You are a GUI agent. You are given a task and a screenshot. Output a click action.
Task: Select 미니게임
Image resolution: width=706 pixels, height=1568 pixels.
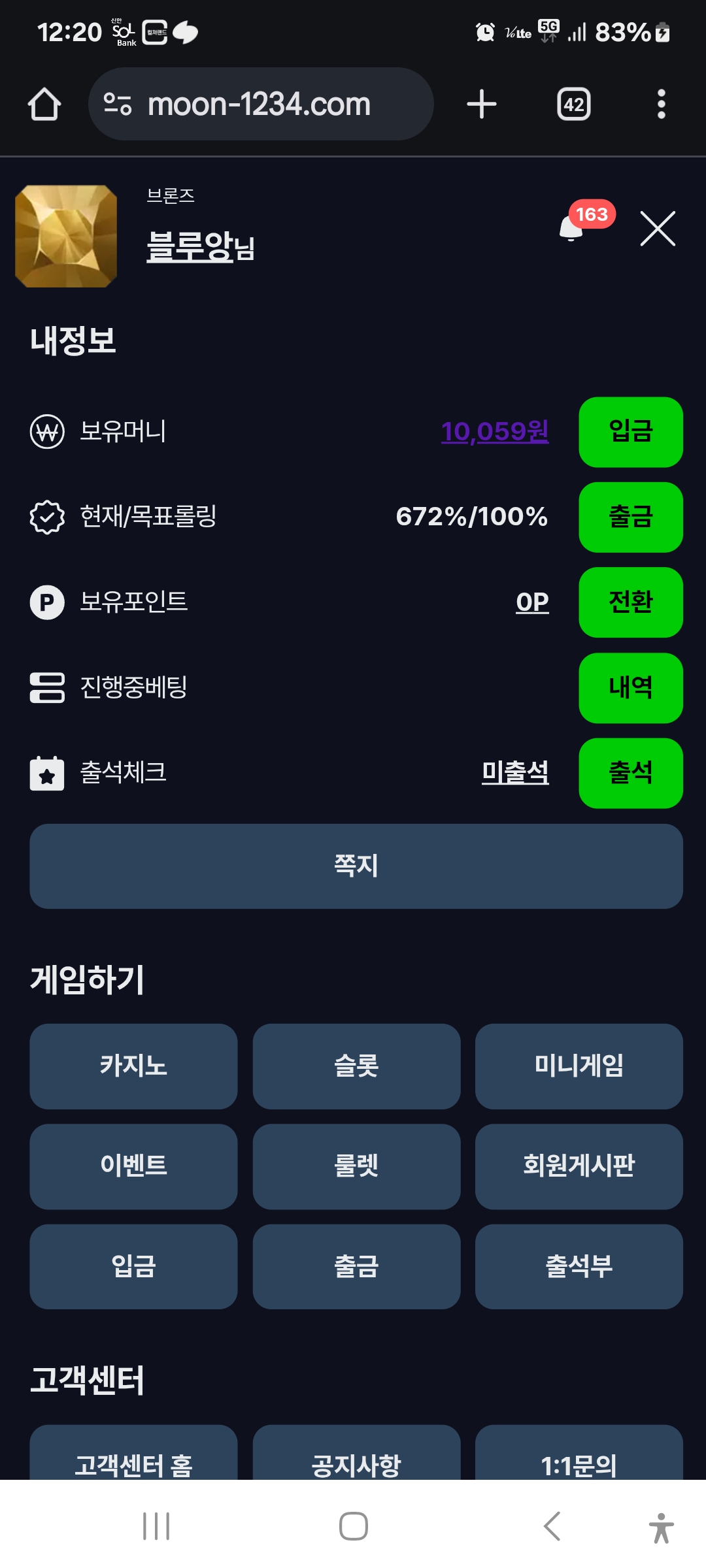[579, 1066]
